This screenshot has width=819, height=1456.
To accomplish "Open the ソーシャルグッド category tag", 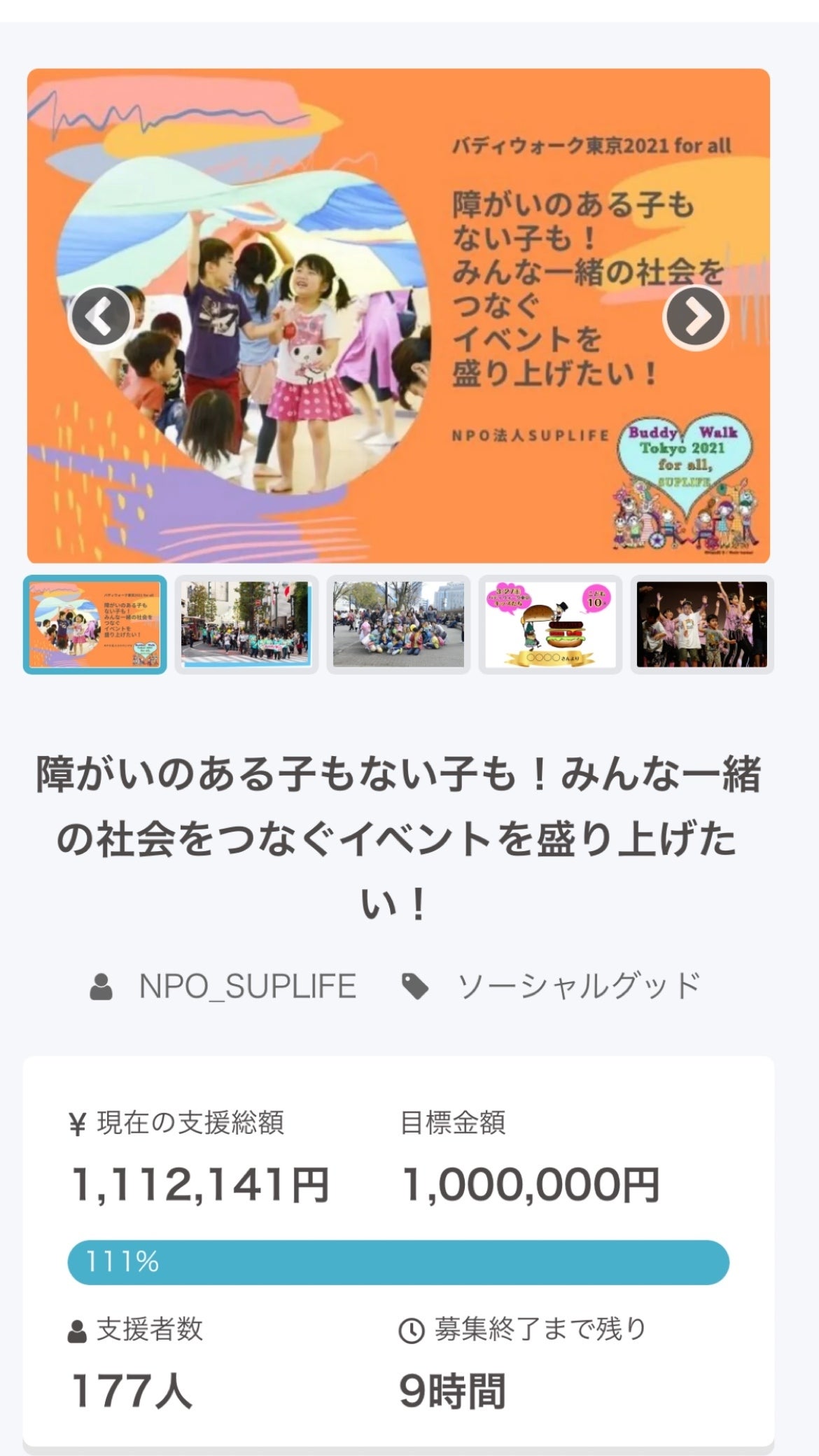I will (577, 986).
